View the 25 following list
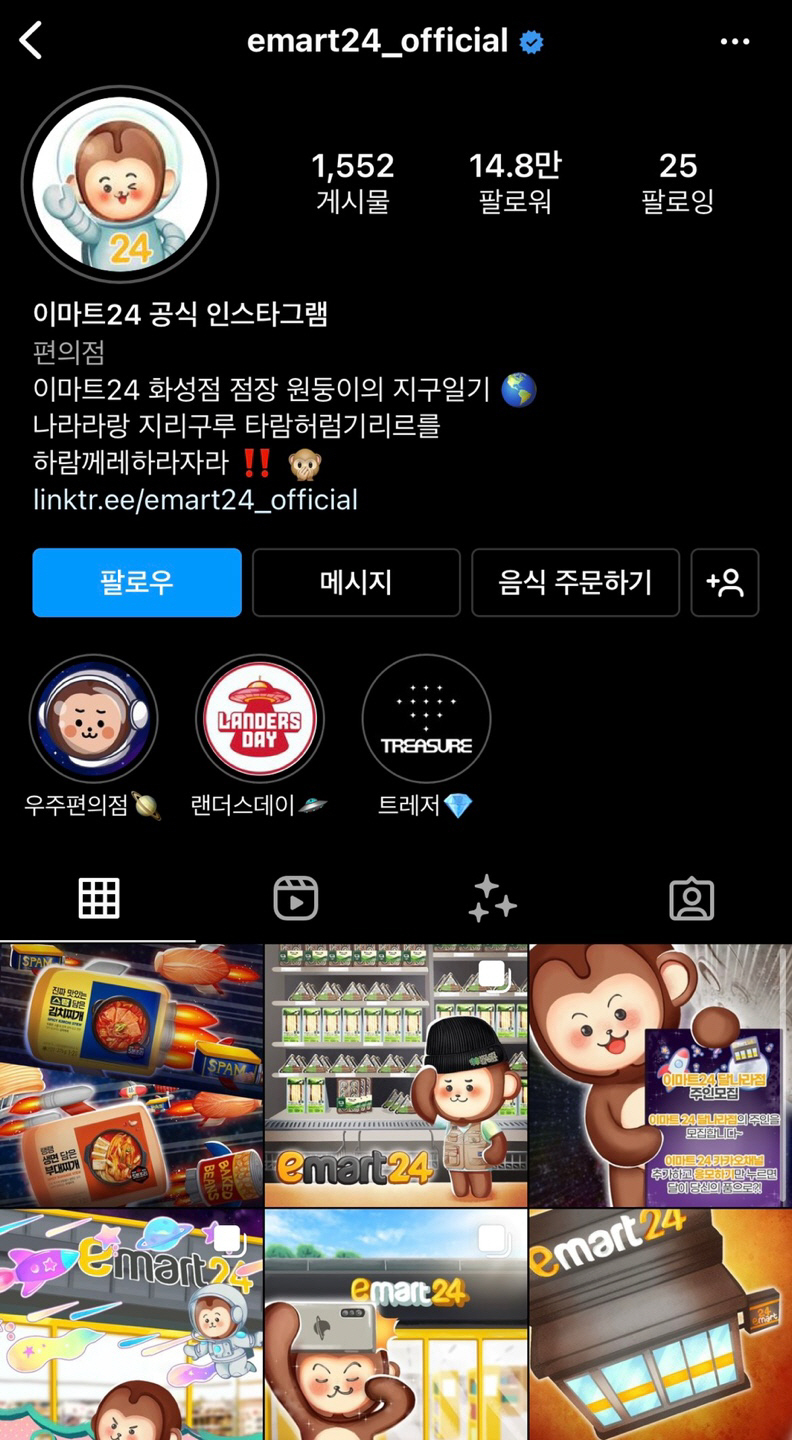792x1440 pixels. pos(677,182)
